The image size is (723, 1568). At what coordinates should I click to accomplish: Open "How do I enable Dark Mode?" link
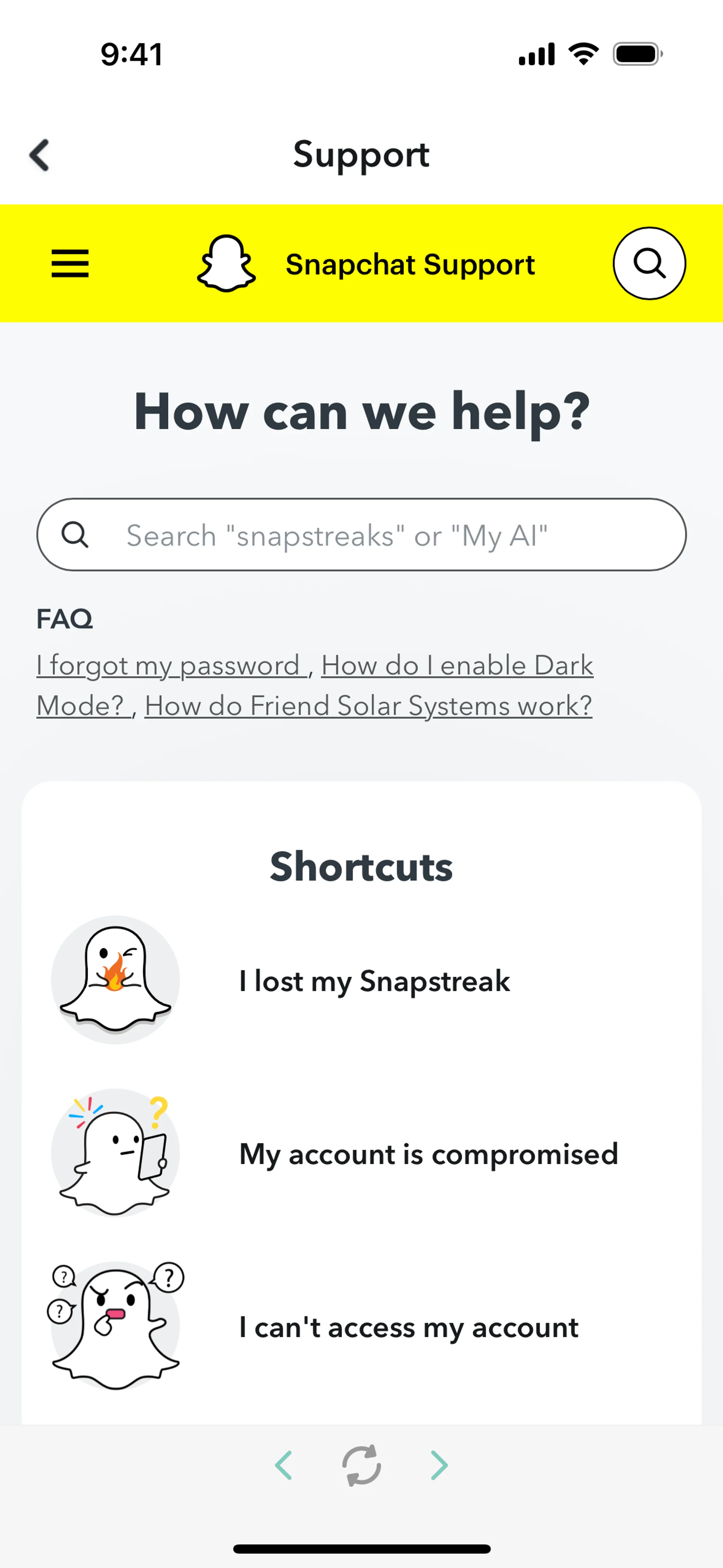pyautogui.click(x=456, y=665)
